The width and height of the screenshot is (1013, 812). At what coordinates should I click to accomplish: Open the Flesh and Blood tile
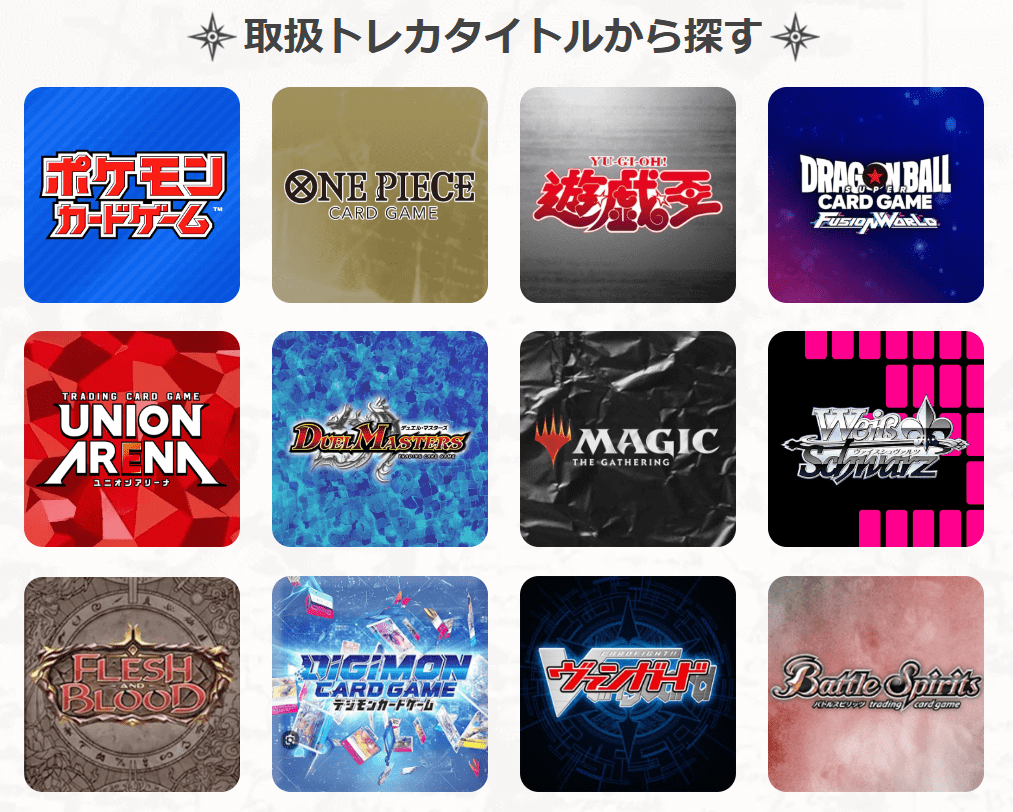click(132, 684)
